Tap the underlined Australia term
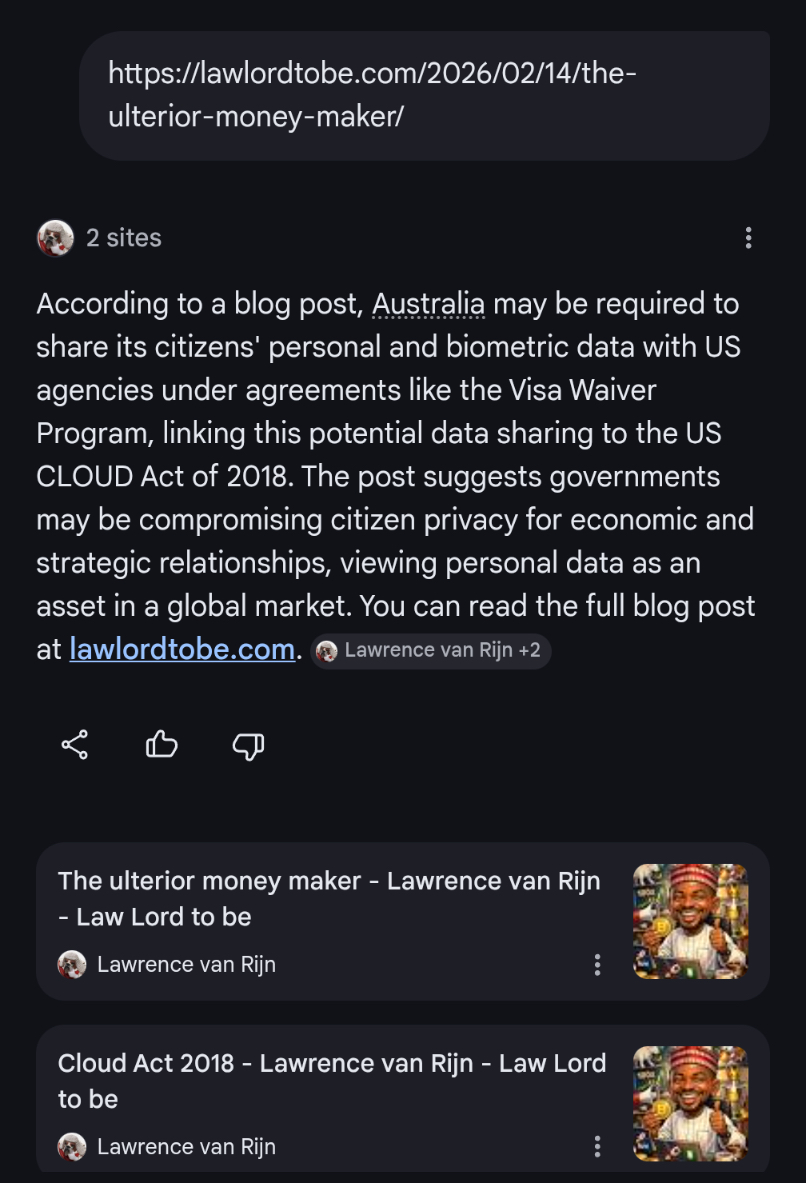This screenshot has height=1183, width=806. (x=429, y=304)
